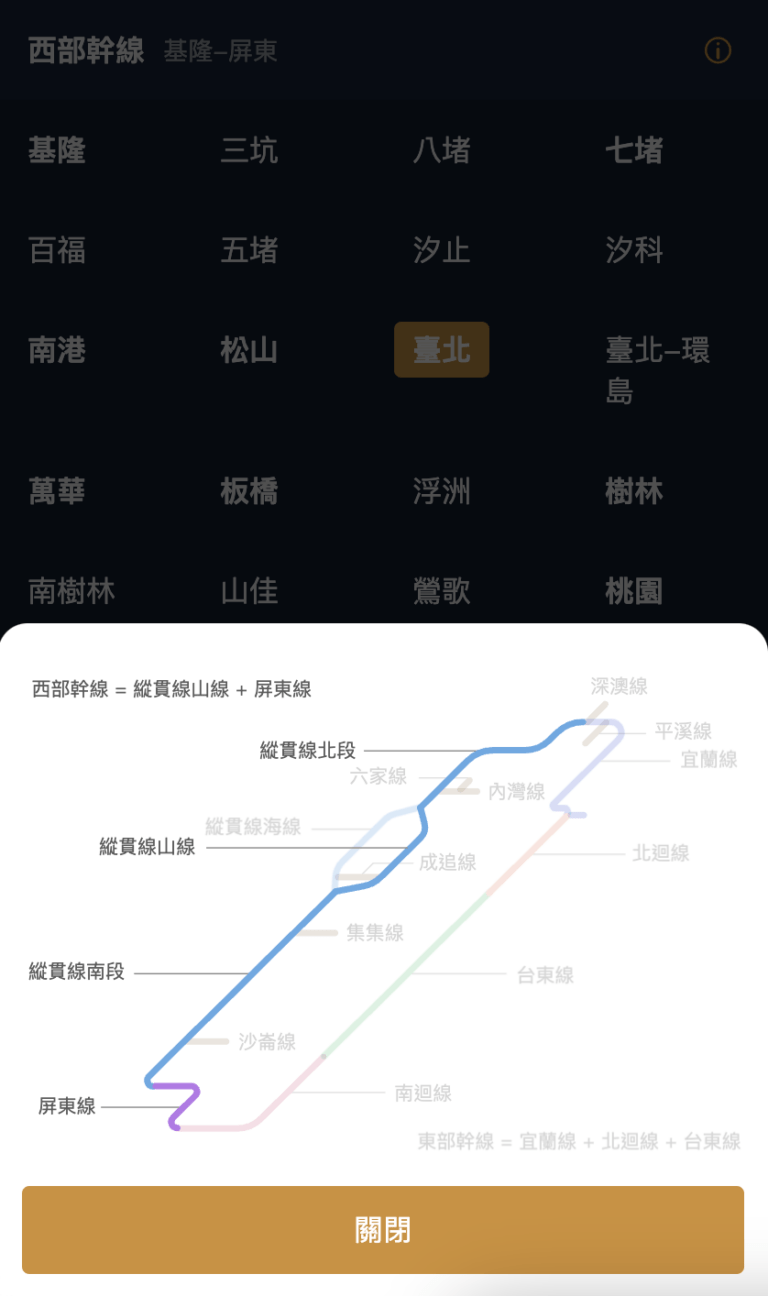This screenshot has height=1296, width=768.
Task: Pick 松山 station
Action: [249, 350]
